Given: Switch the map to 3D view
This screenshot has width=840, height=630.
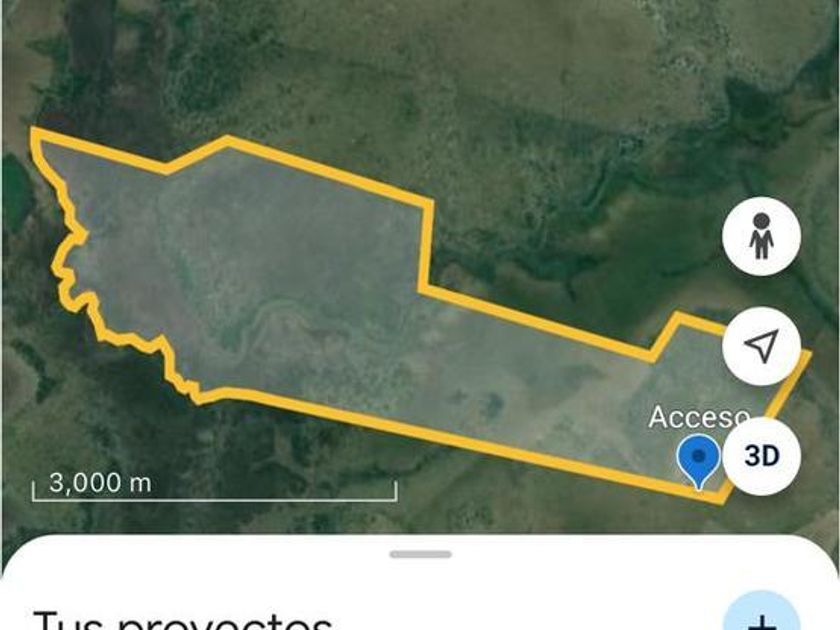Looking at the screenshot, I should pyautogui.click(x=761, y=456).
